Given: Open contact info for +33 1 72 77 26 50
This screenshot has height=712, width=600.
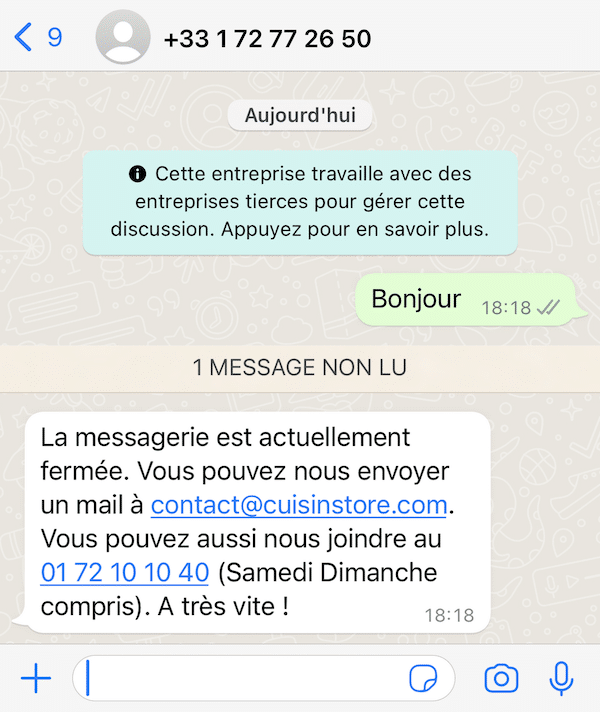Looking at the screenshot, I should coord(266,39).
